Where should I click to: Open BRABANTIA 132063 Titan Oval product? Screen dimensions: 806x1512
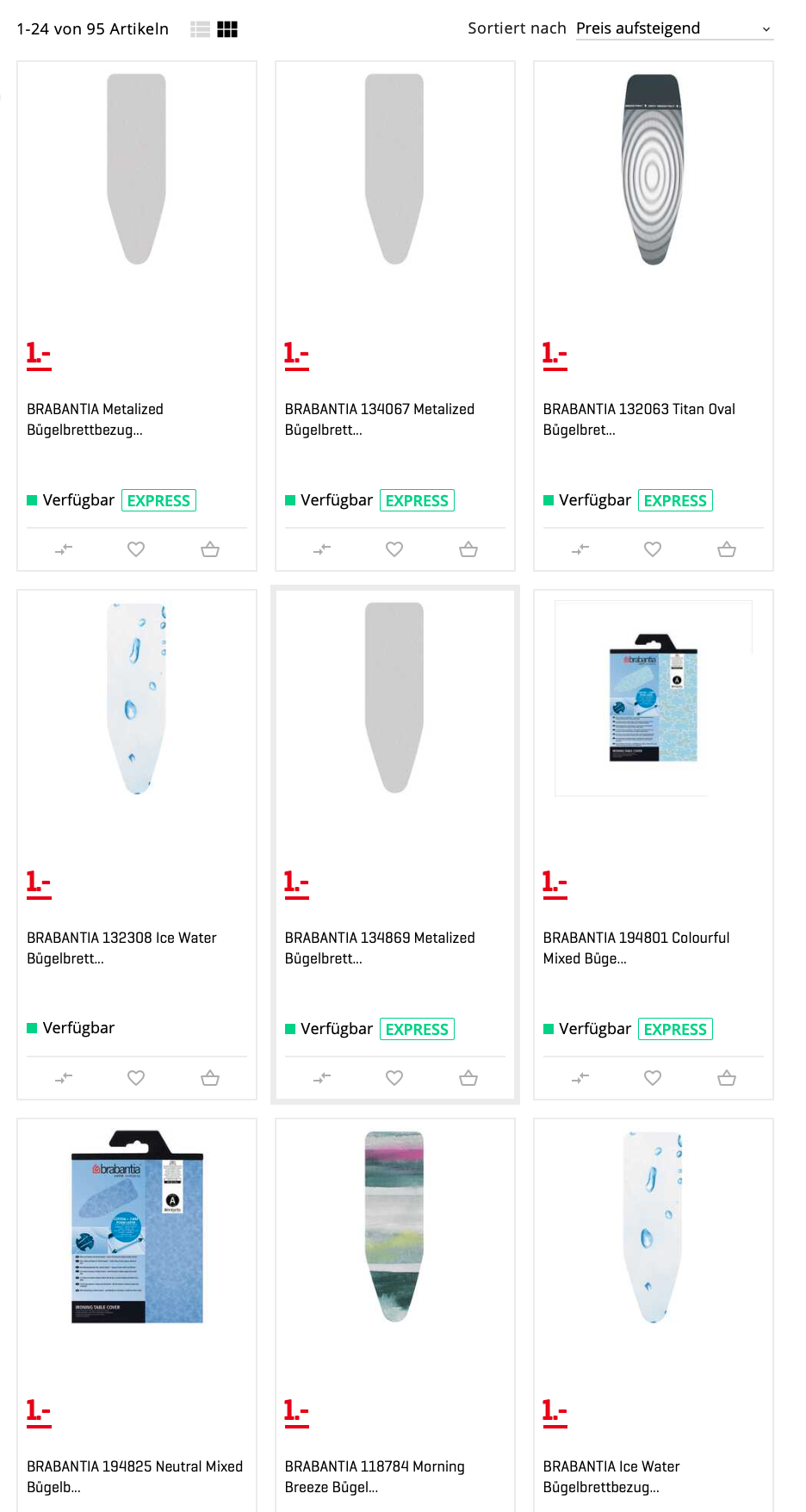(x=638, y=418)
